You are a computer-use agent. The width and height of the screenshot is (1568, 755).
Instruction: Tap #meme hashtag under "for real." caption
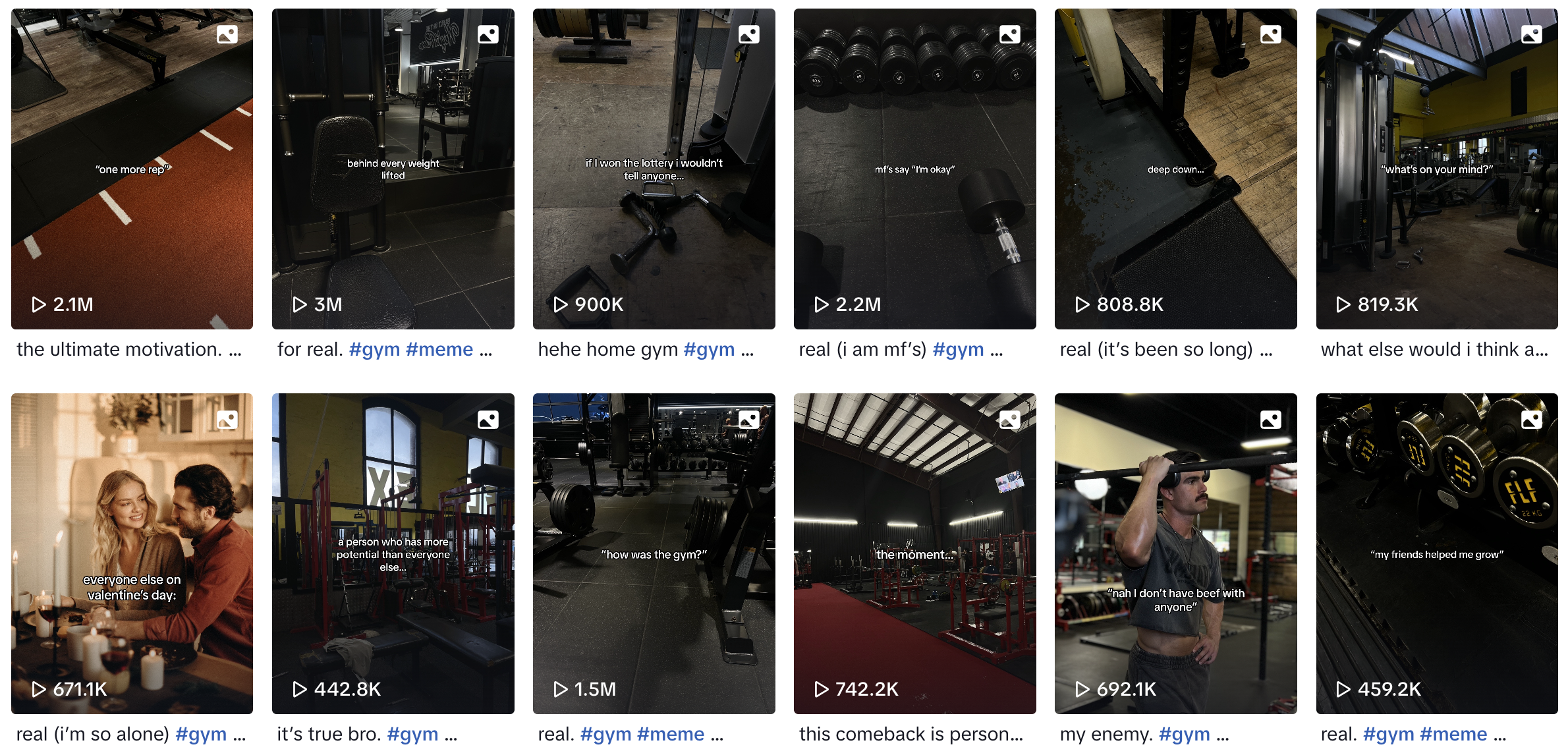click(x=439, y=349)
